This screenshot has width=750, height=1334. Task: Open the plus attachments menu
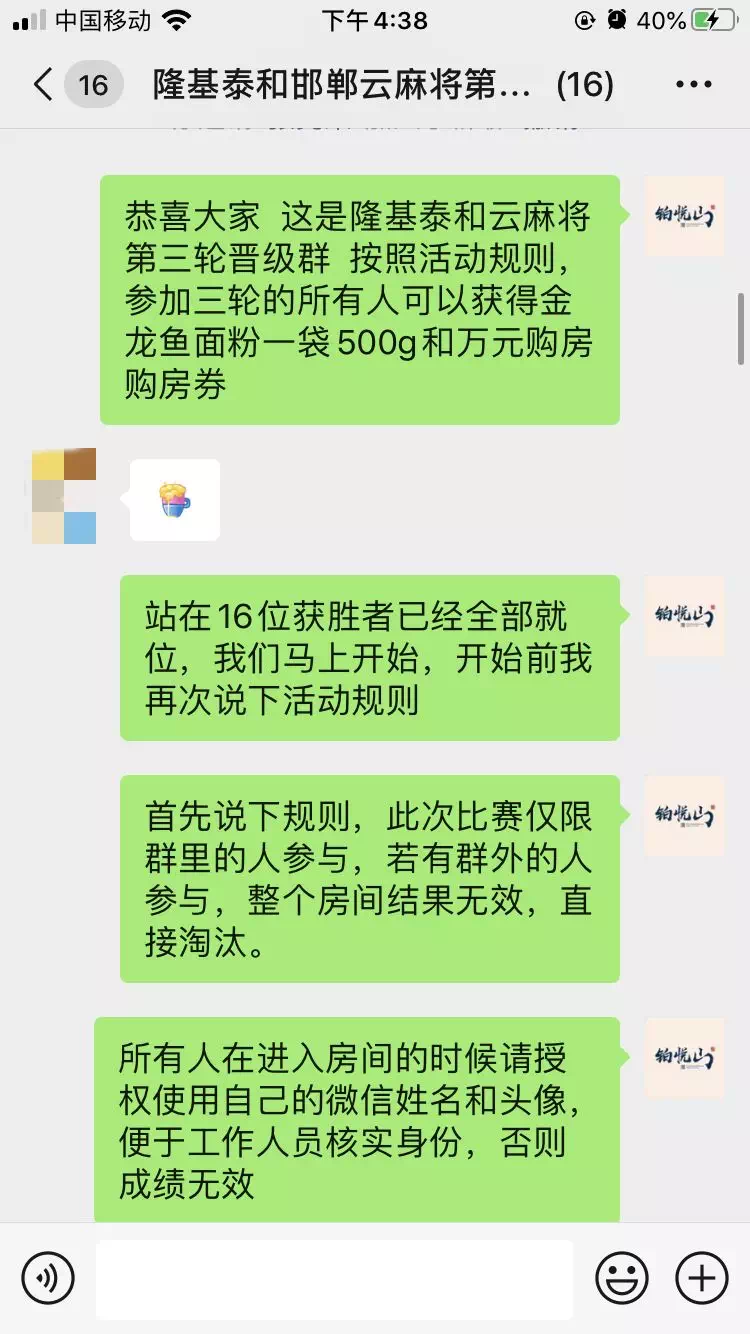702,1278
